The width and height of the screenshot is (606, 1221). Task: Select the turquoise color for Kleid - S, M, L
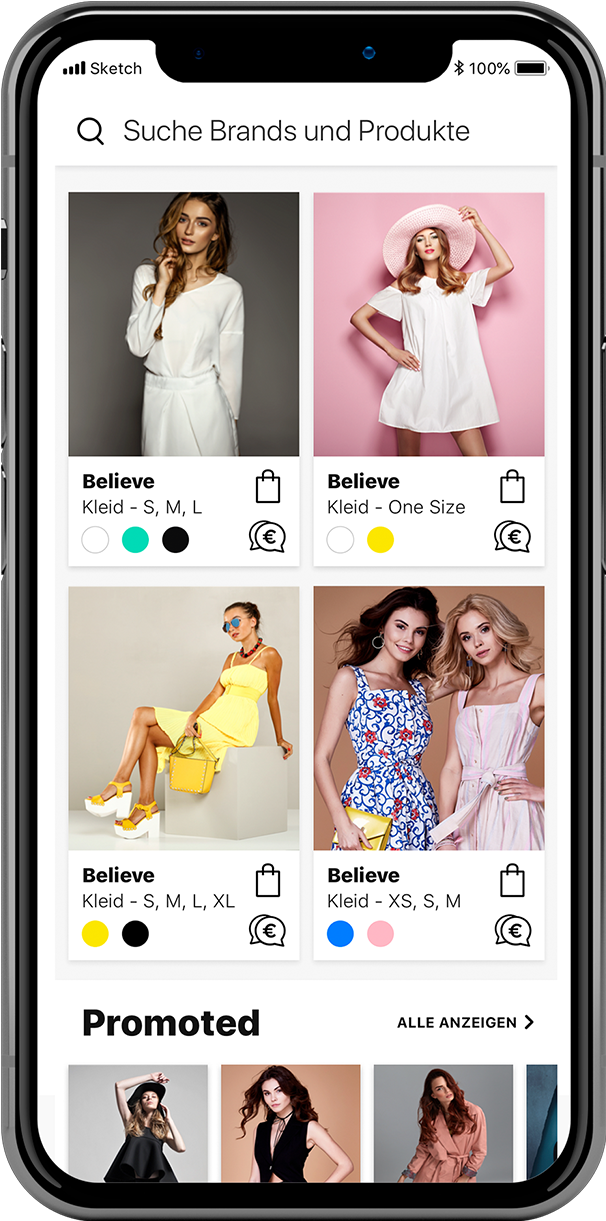point(135,540)
